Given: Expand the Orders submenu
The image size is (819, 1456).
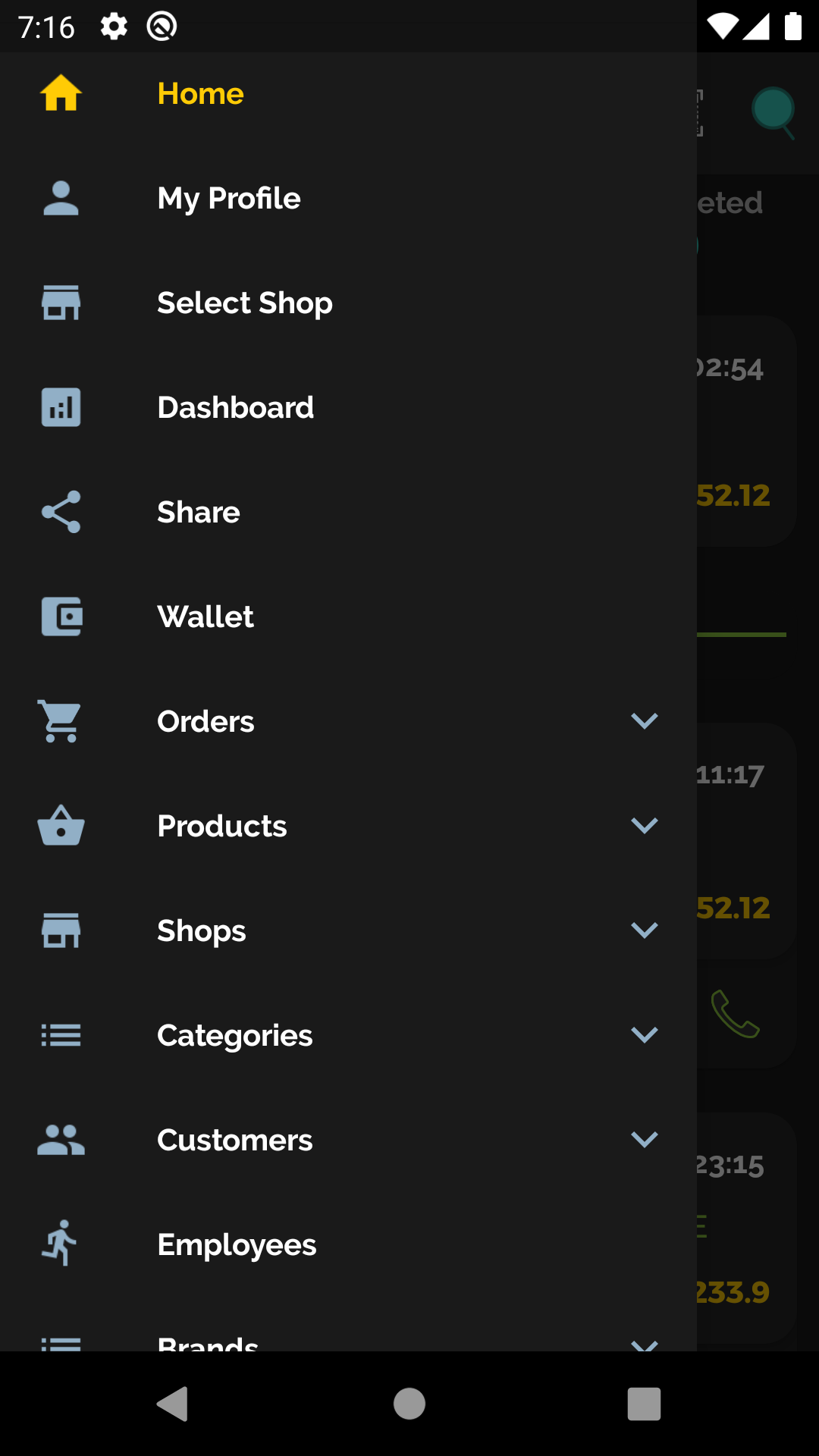Looking at the screenshot, I should (644, 721).
